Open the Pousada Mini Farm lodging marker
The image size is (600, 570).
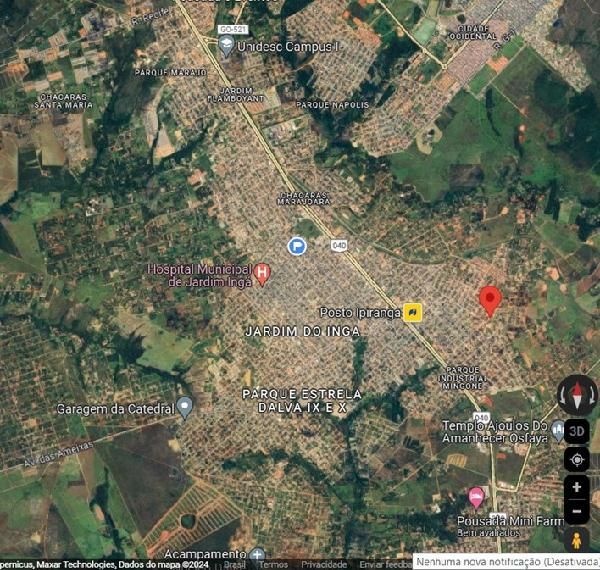pyautogui.click(x=476, y=496)
